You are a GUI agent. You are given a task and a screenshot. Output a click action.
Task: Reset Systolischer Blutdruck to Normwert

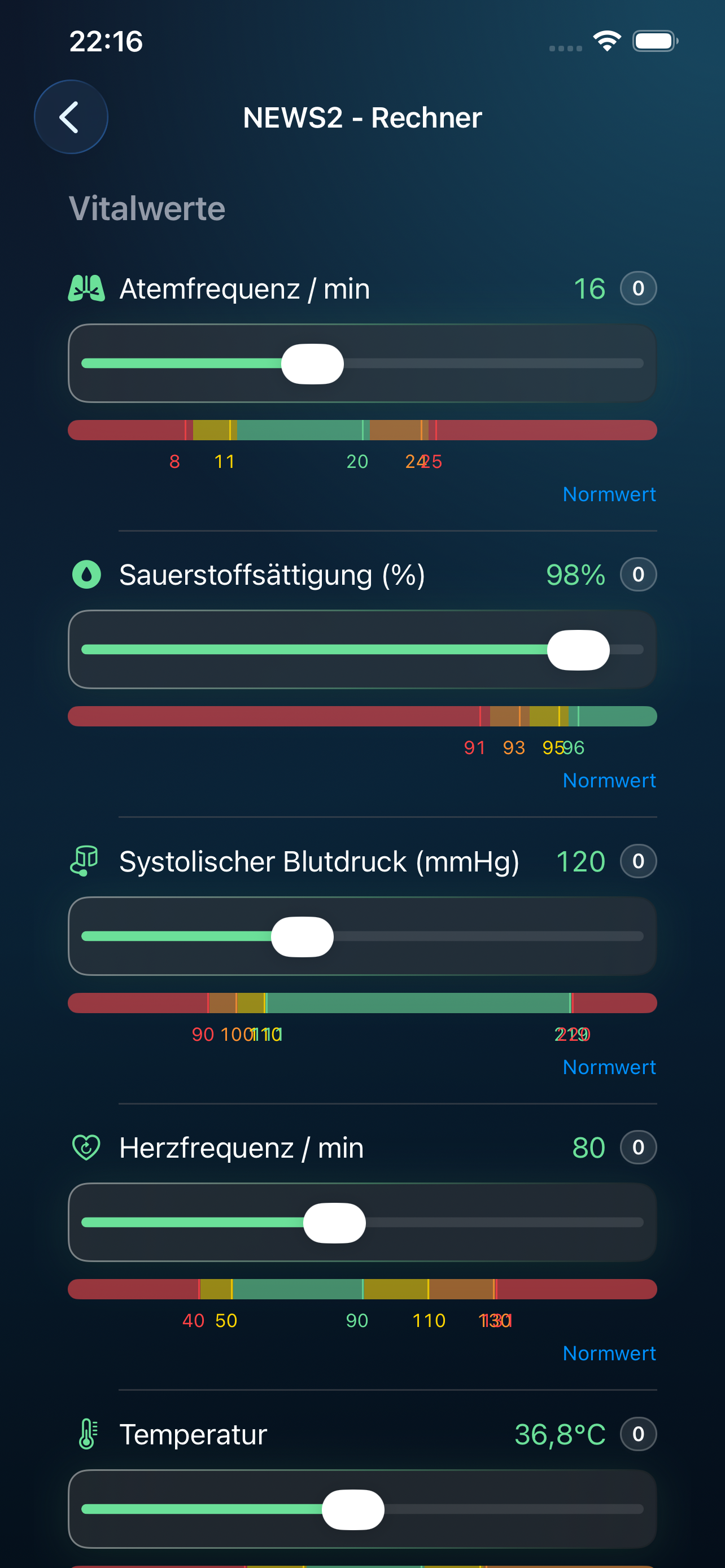[x=609, y=1067]
